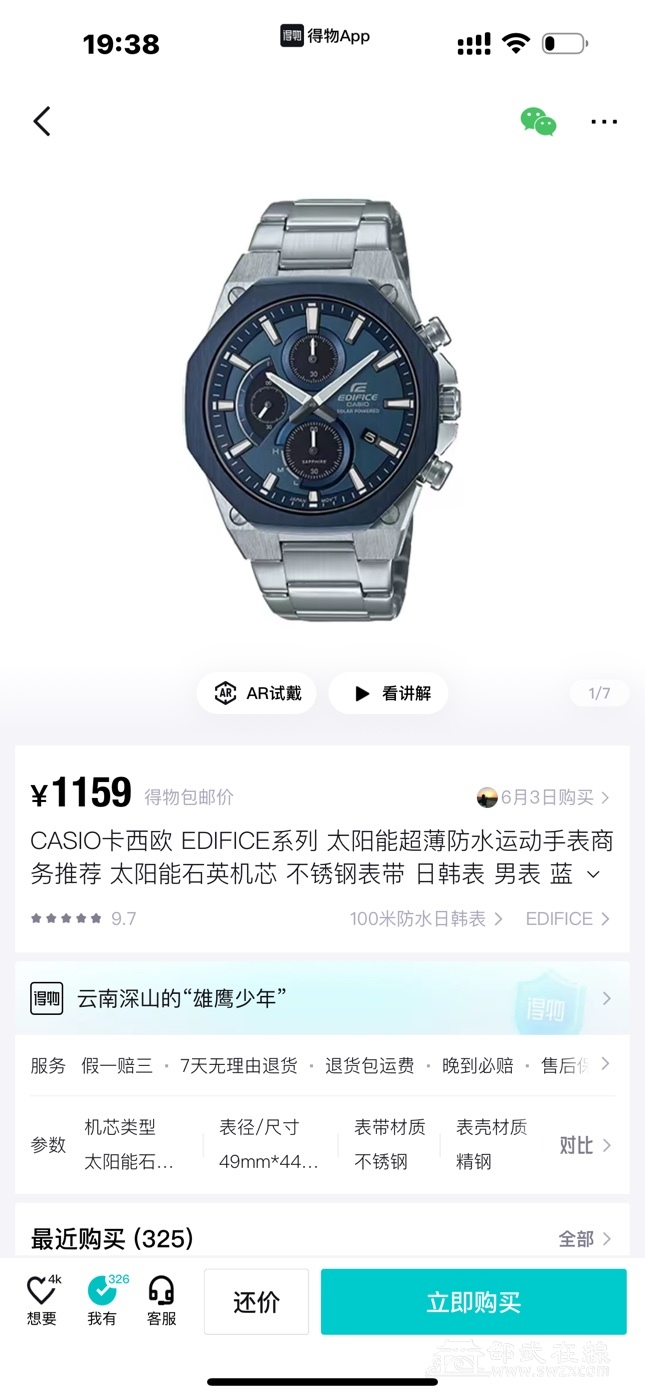
Task: View the 6月3日购买 purchase record
Action: (544, 797)
